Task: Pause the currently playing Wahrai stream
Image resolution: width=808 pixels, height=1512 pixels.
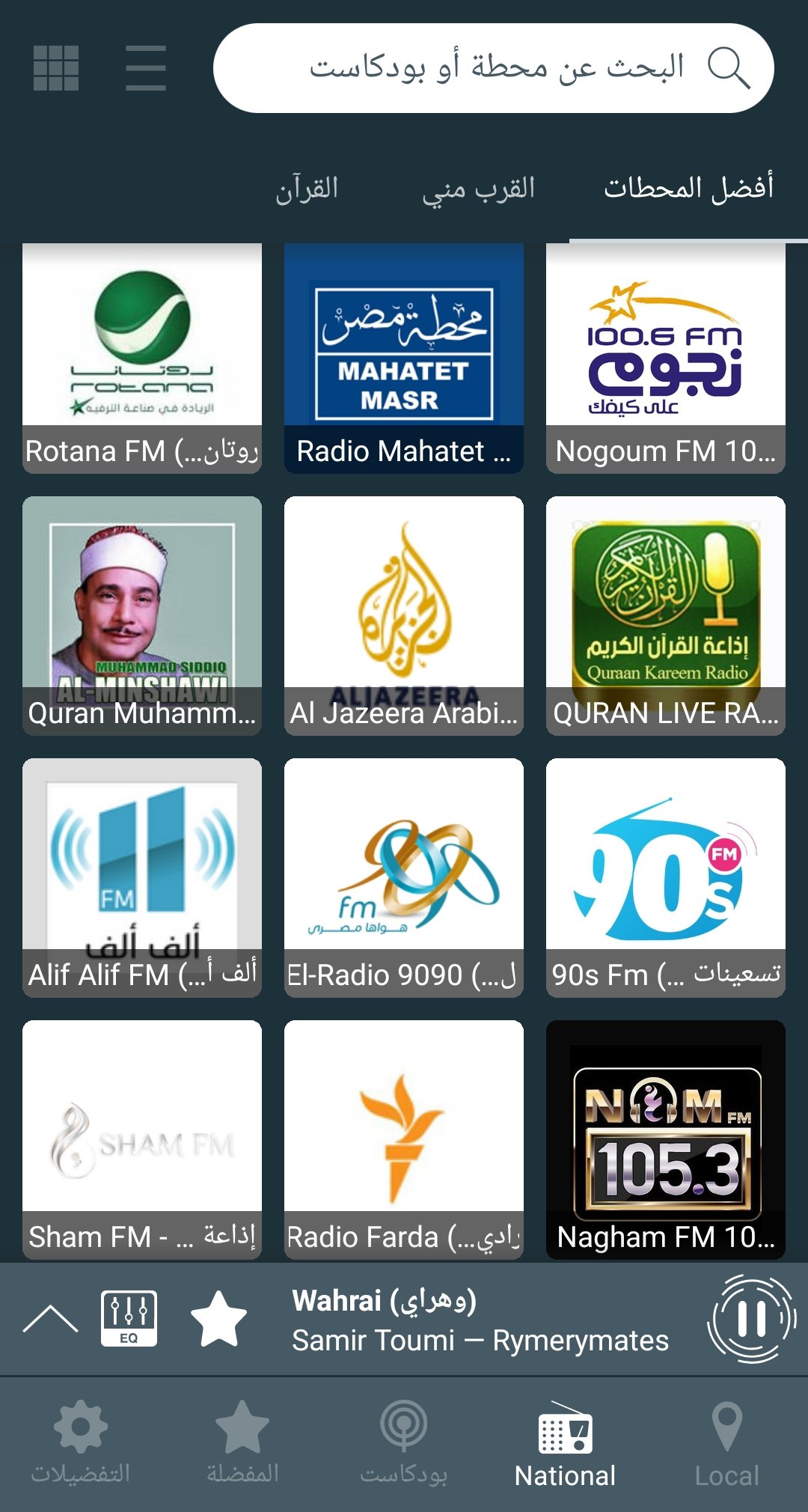Action: coord(752,1319)
